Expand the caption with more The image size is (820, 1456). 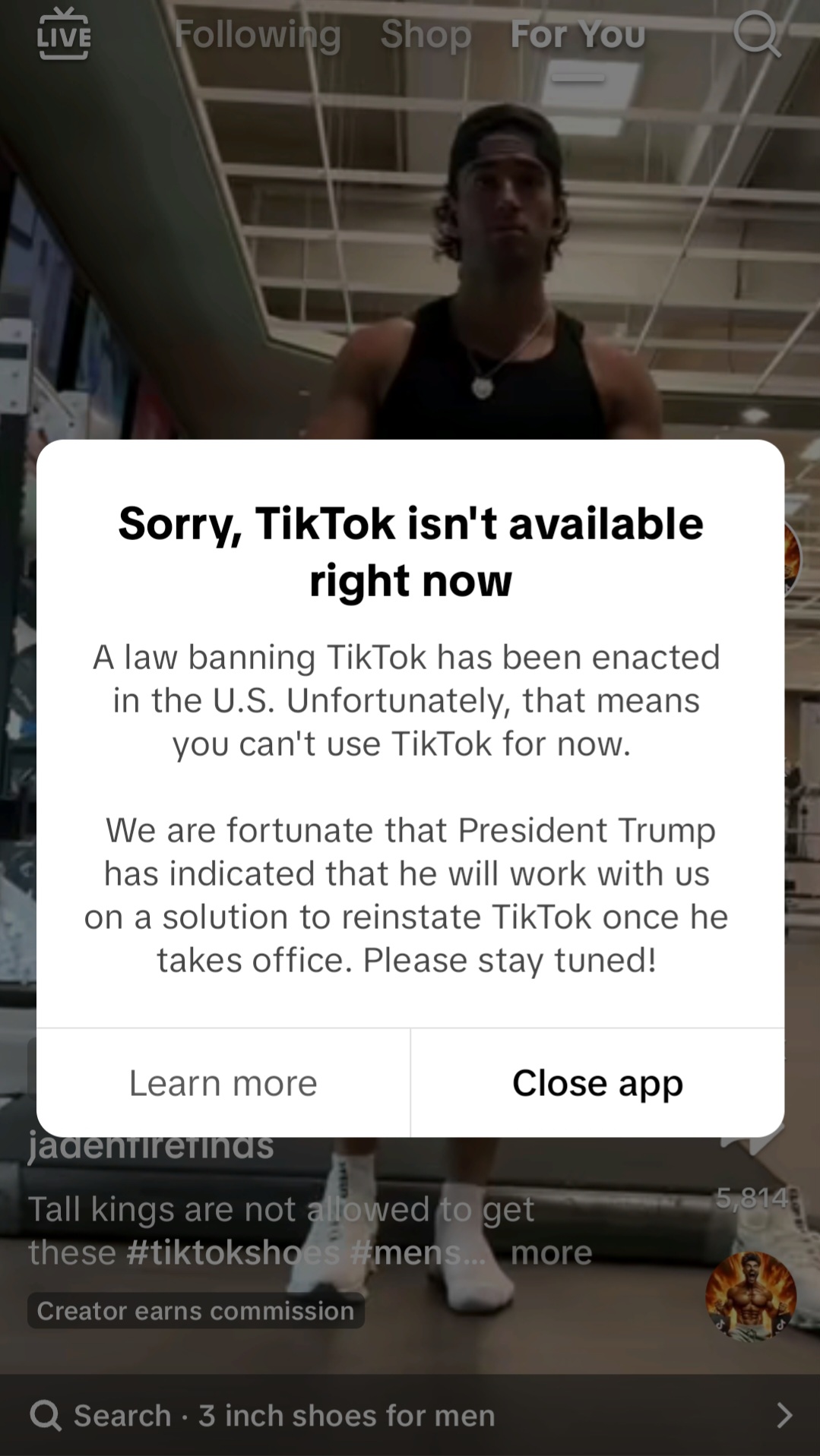551,1252
